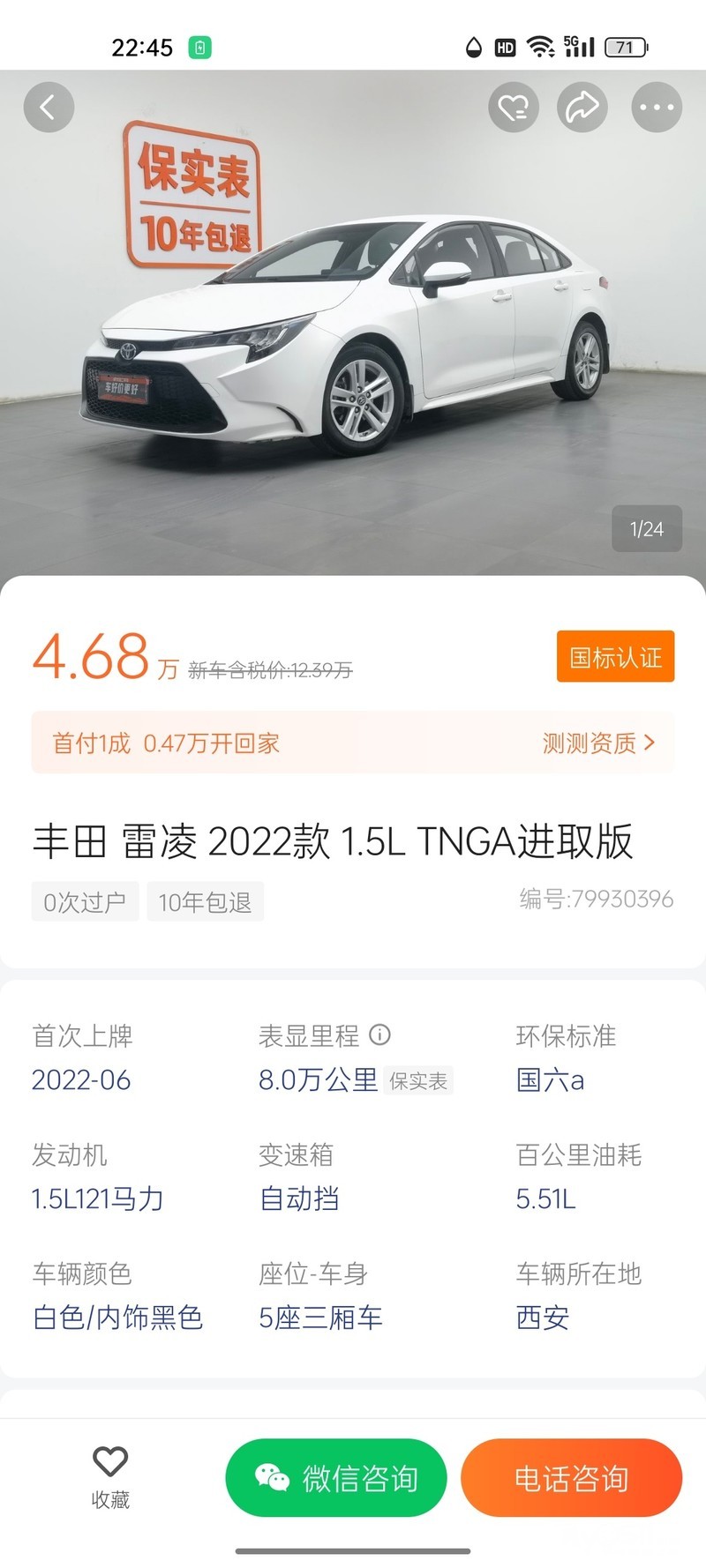
Task: Tap the 国标认证 badge
Action: click(x=615, y=657)
